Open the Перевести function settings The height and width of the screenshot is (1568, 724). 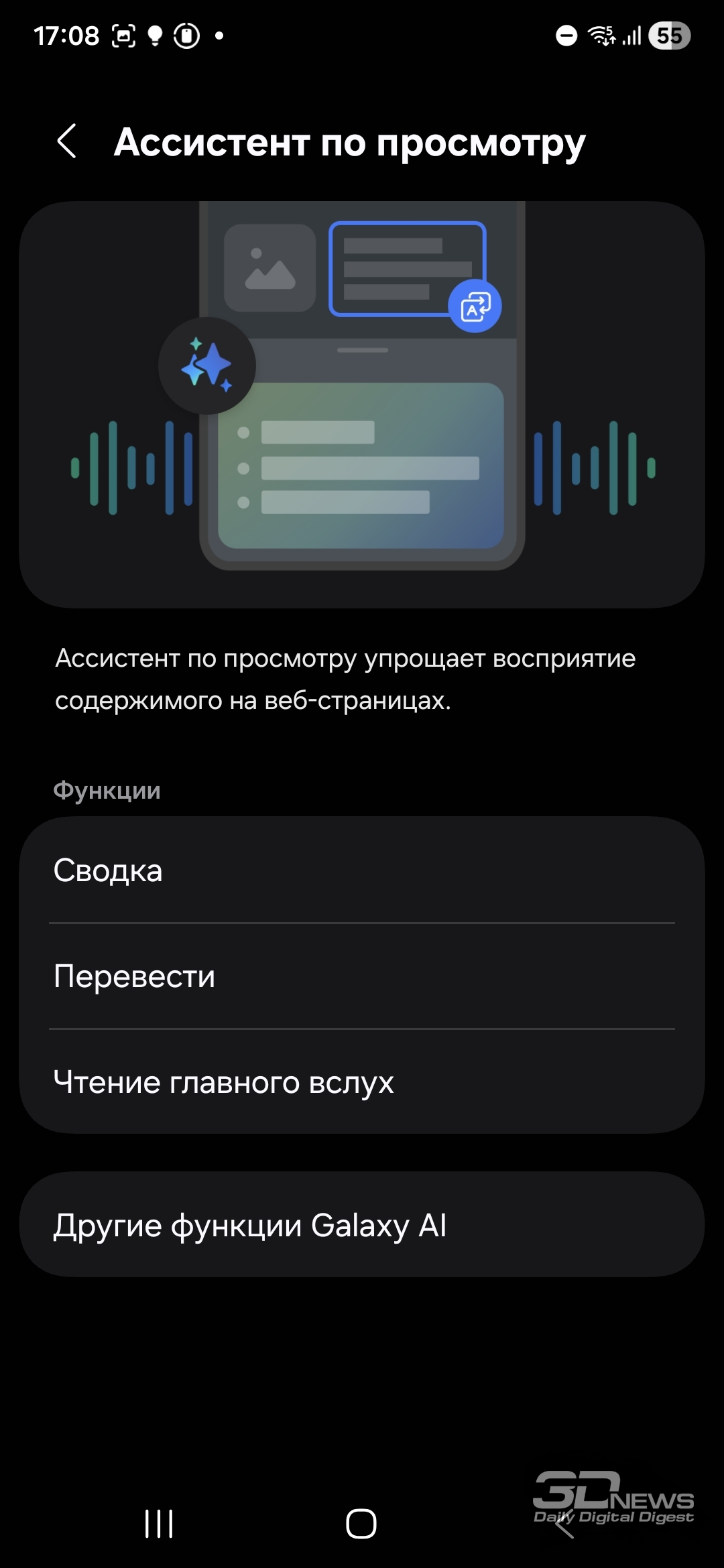(x=362, y=976)
